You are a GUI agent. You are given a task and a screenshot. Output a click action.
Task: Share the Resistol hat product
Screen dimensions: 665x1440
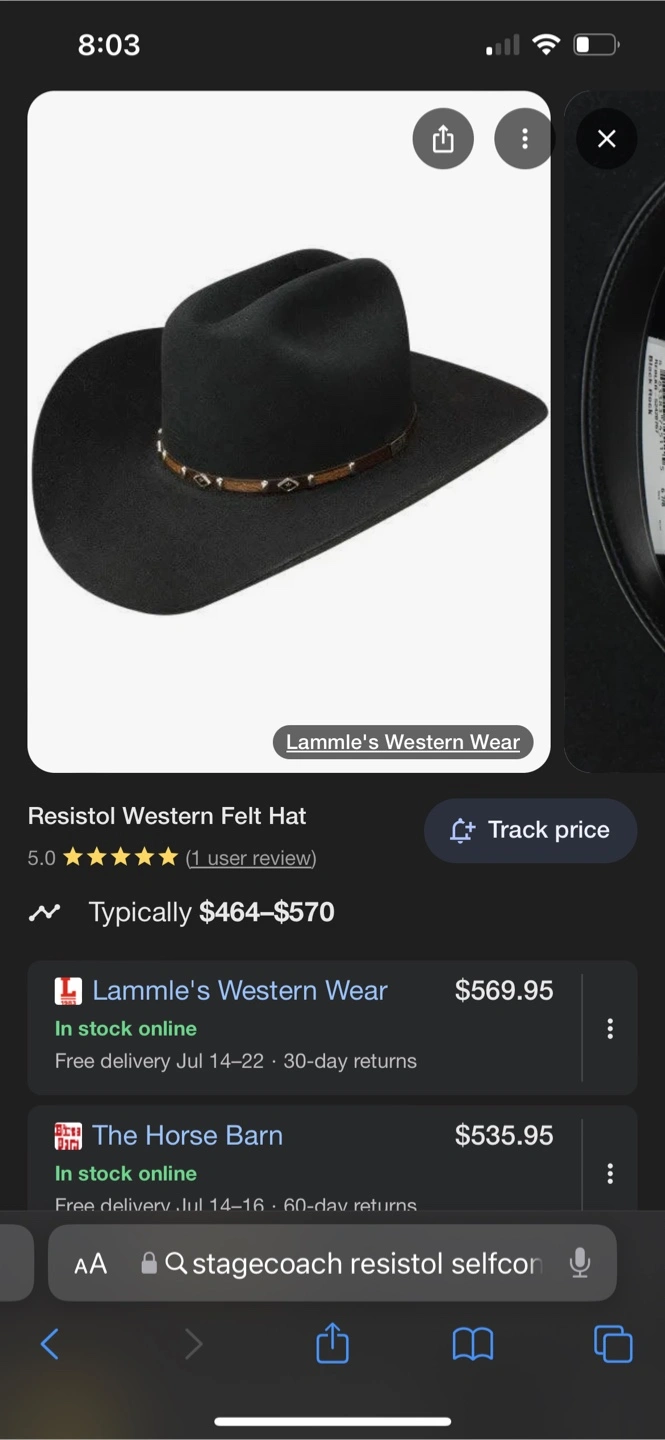click(x=443, y=139)
